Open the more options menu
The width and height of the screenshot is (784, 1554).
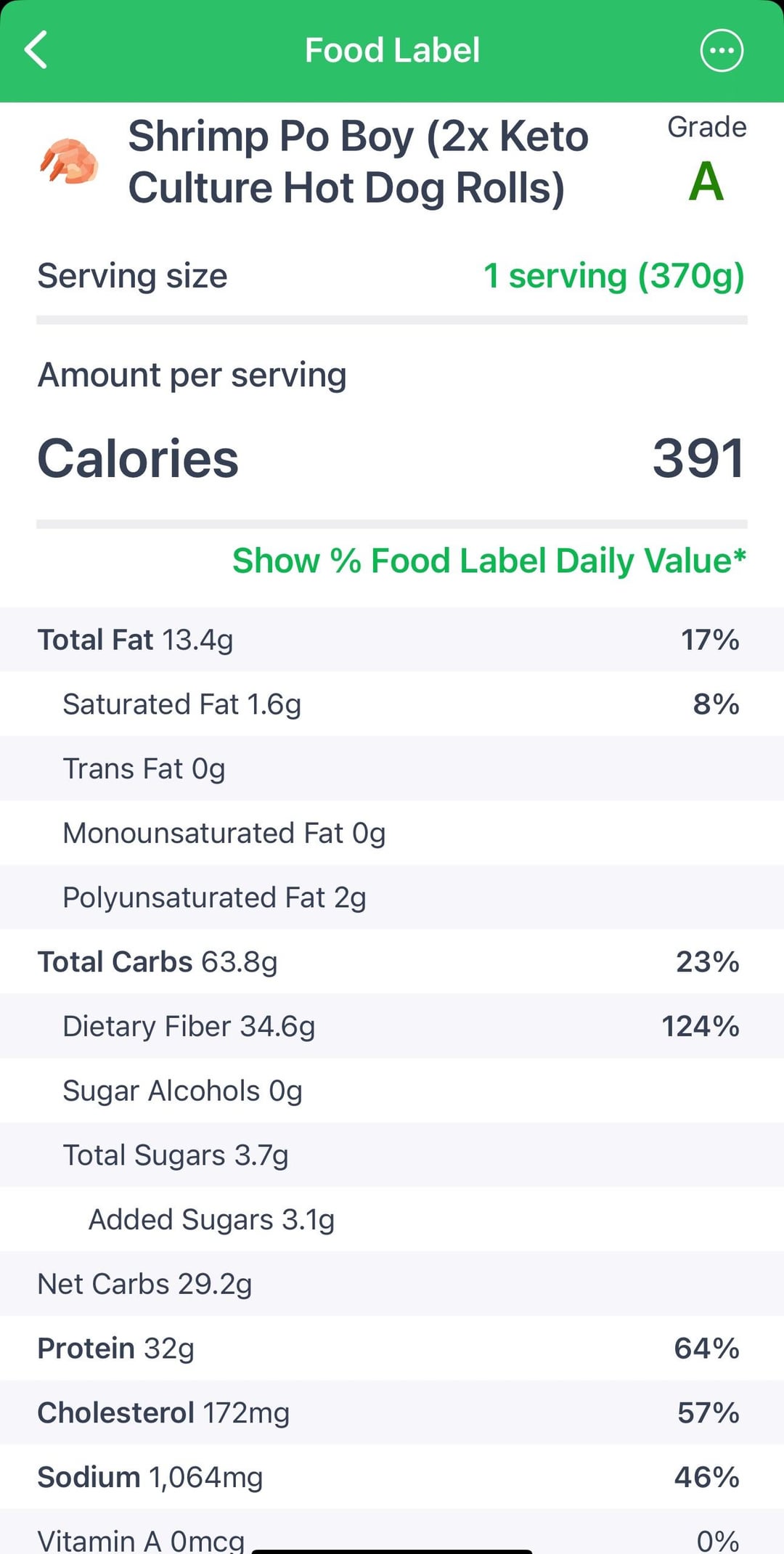click(721, 51)
